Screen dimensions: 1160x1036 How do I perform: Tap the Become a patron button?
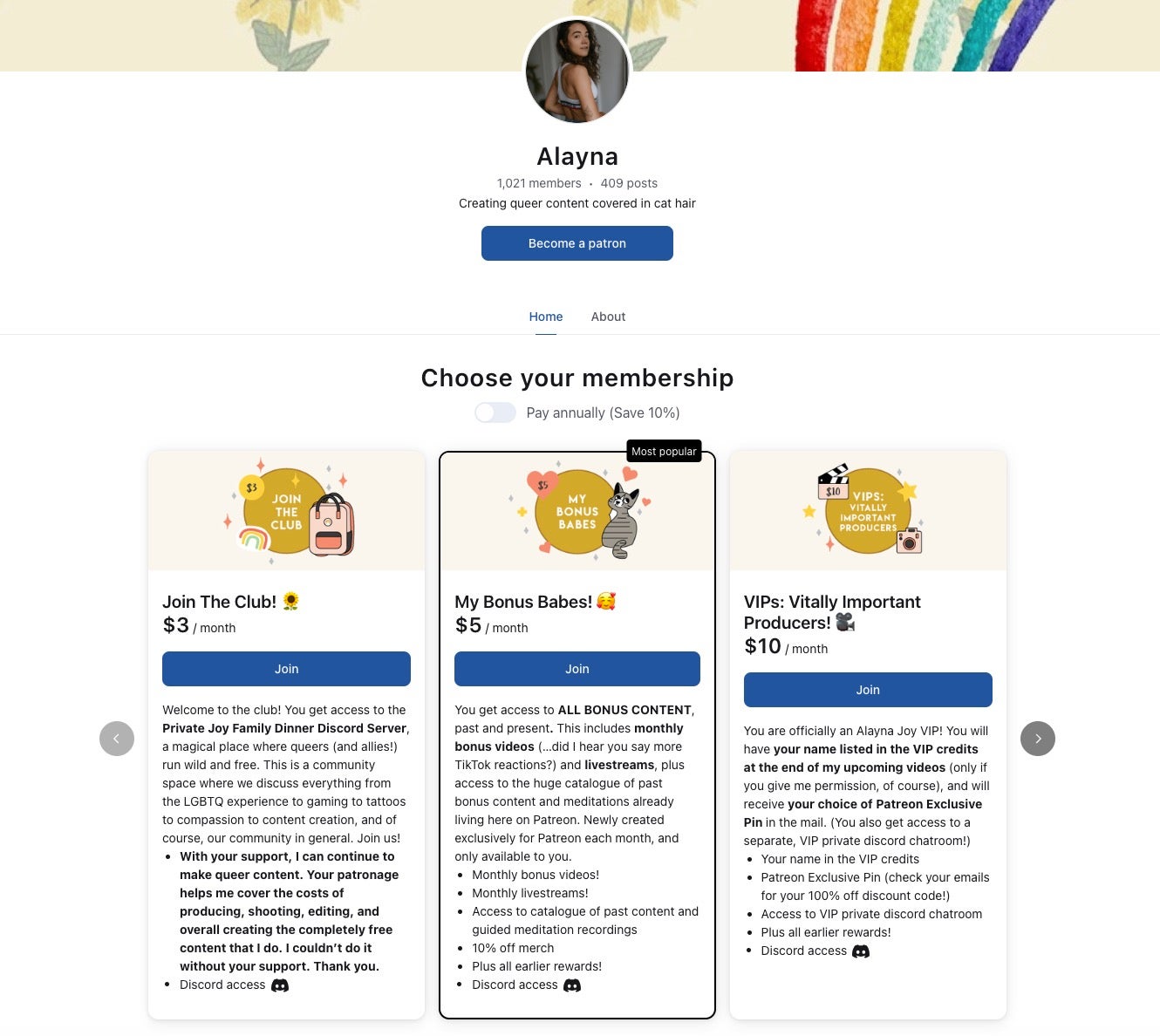point(577,243)
